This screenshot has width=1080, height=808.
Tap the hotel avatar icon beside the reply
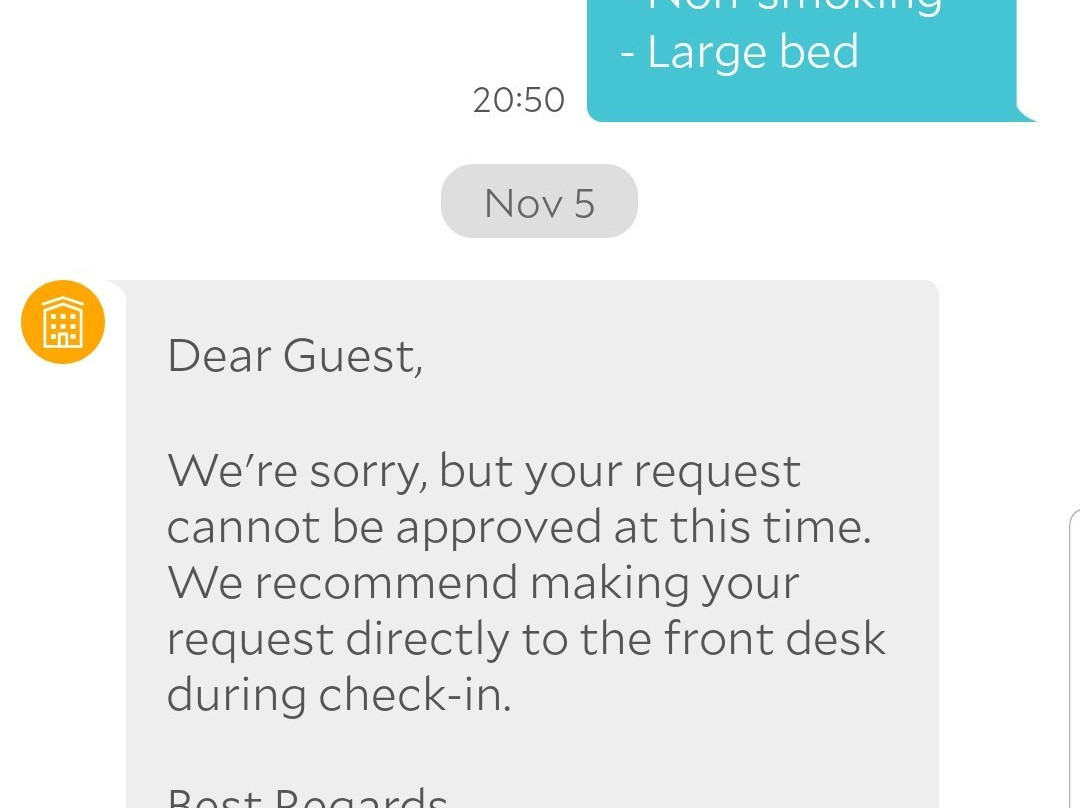click(x=63, y=322)
